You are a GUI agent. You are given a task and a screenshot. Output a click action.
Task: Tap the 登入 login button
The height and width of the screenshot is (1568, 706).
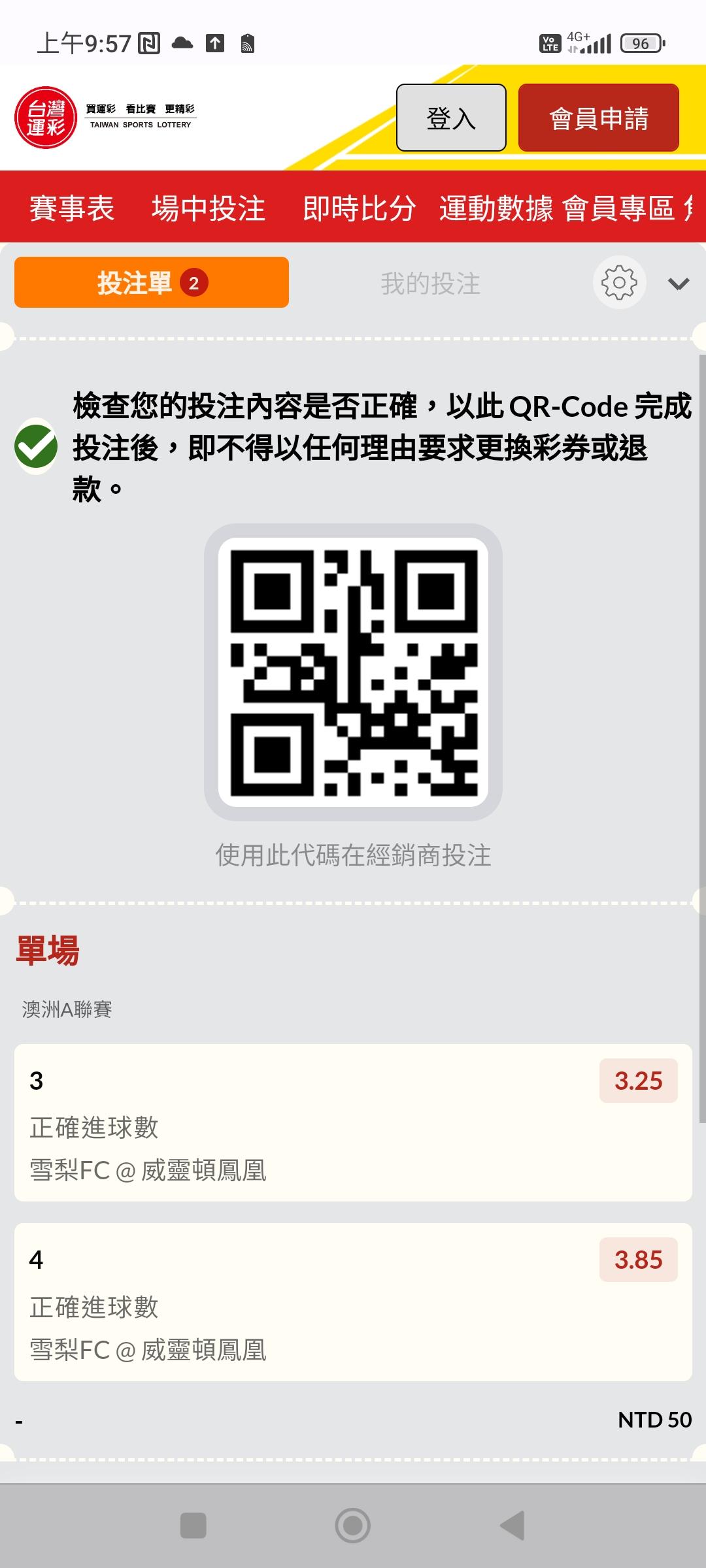[451, 118]
